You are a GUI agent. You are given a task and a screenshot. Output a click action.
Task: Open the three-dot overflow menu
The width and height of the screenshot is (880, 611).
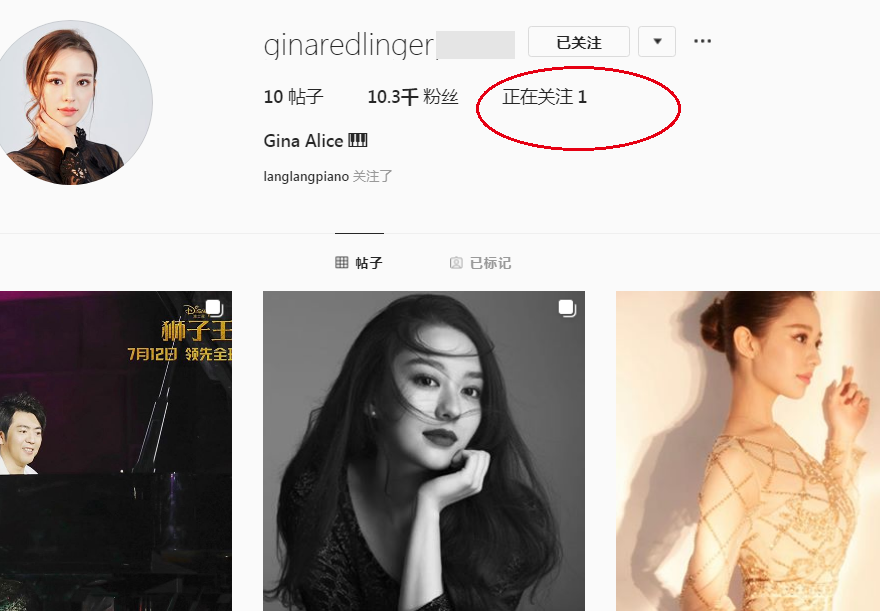coord(703,42)
